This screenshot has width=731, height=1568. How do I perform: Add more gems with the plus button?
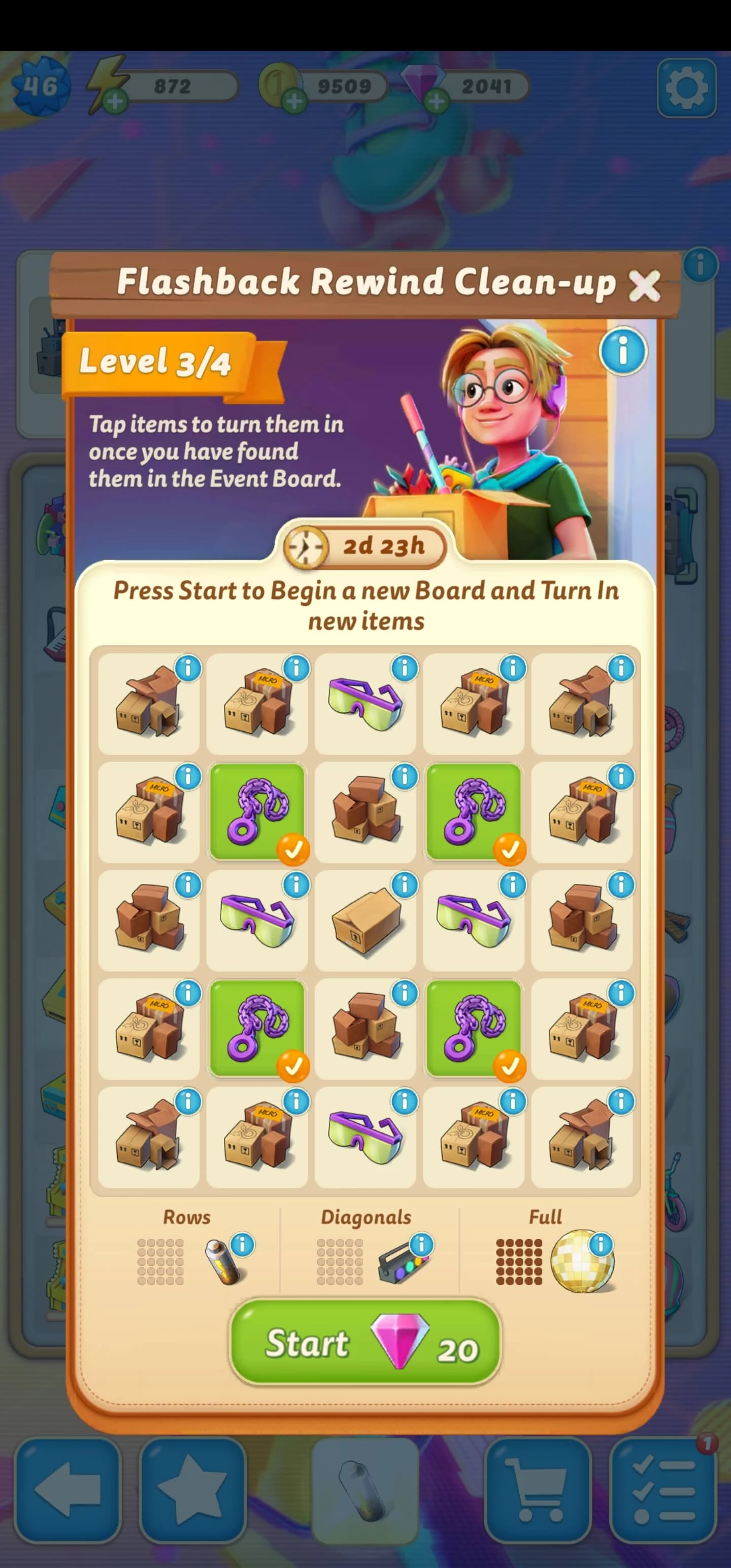(436, 102)
